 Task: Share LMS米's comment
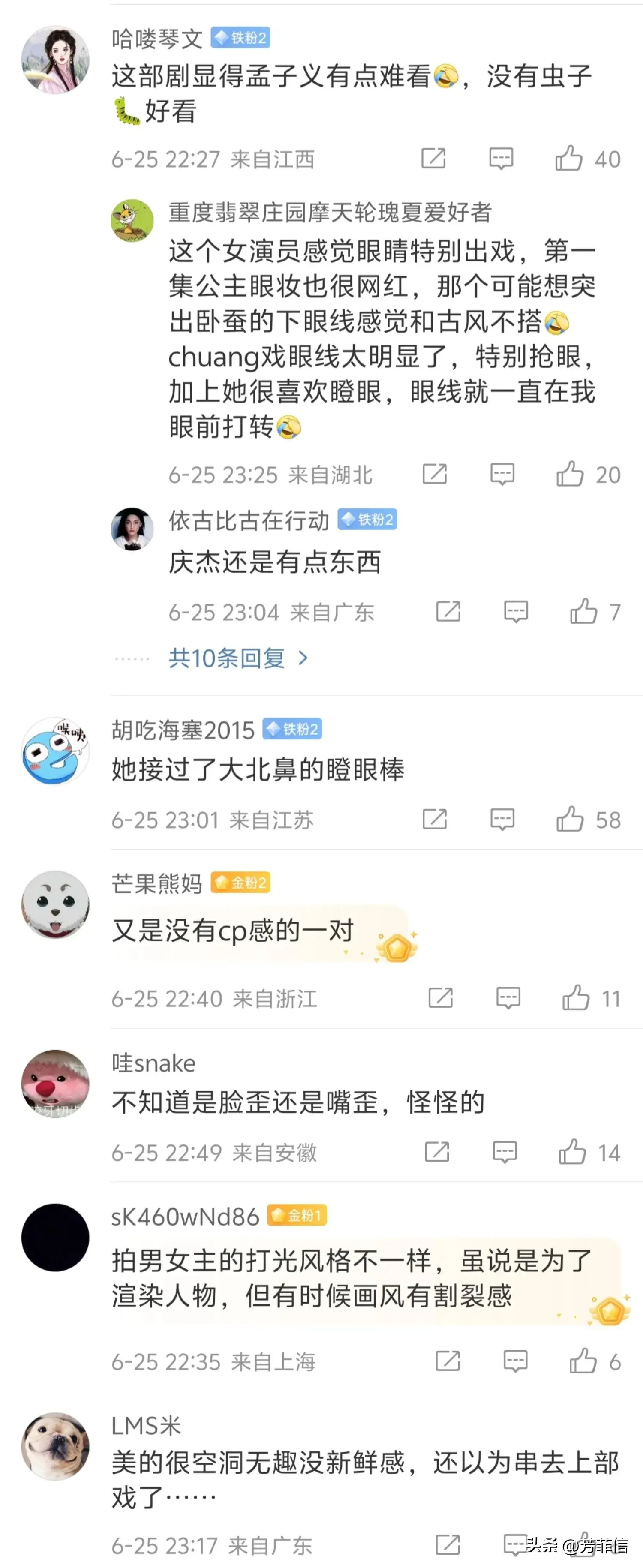(448, 1545)
